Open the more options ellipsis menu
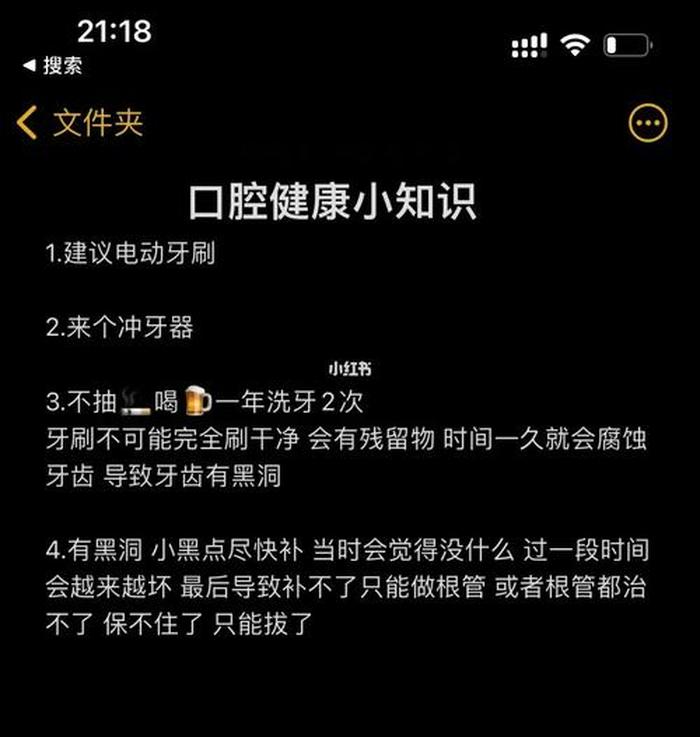This screenshot has height=737, width=700. [x=647, y=123]
